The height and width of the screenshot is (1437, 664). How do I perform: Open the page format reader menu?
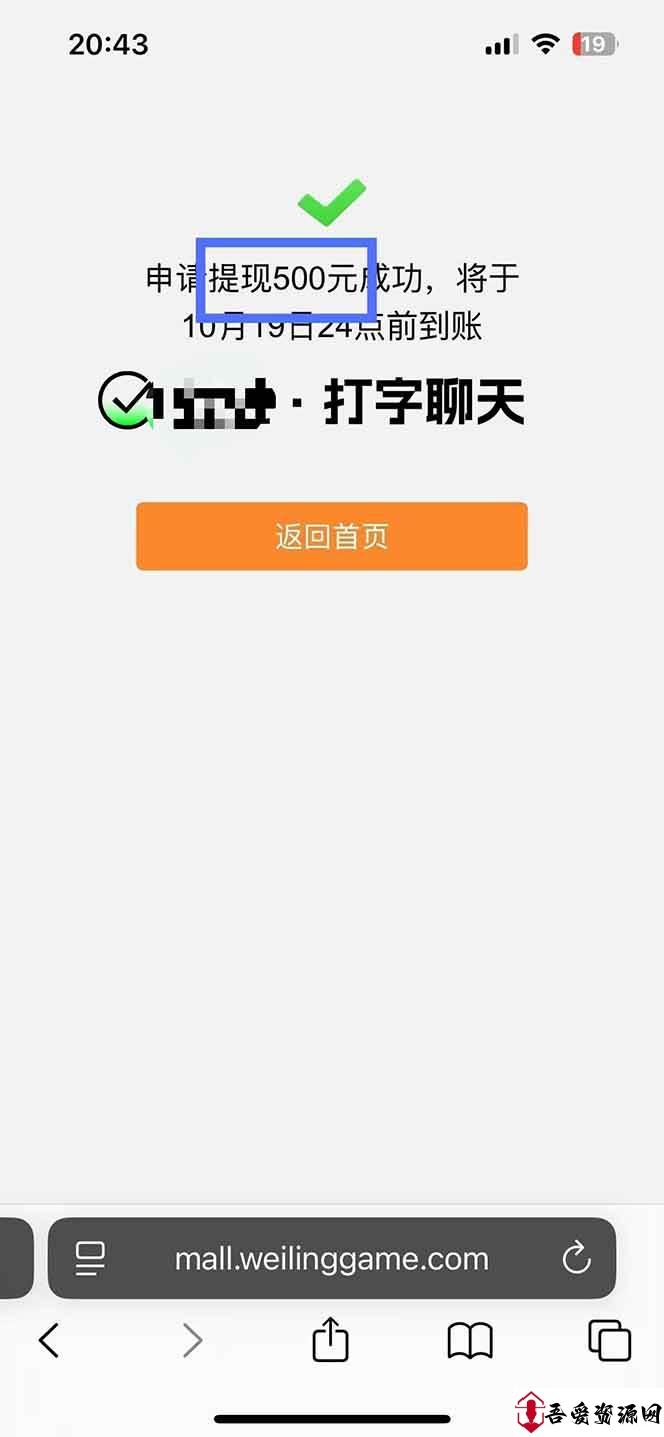pos(91,1259)
